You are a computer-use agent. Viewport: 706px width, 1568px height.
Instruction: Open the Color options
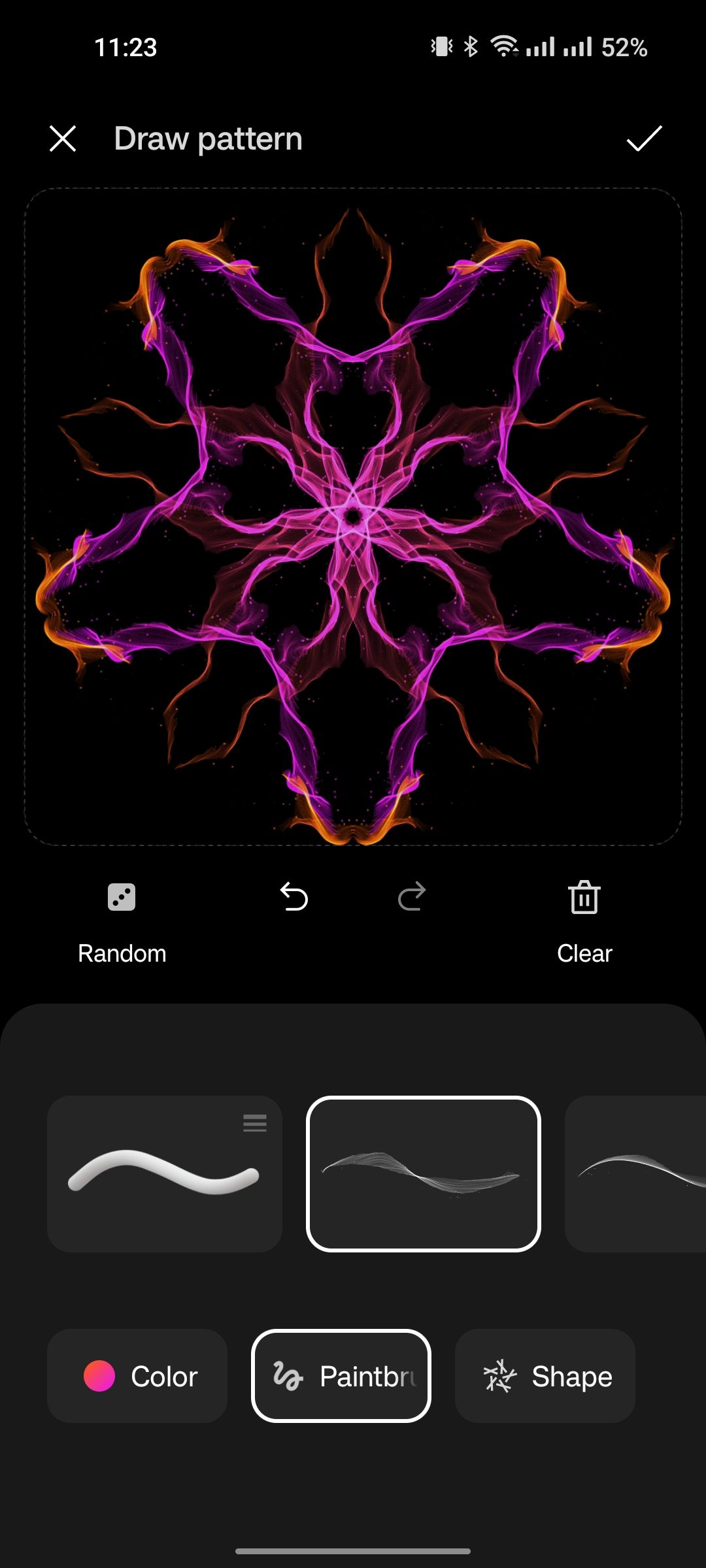(x=137, y=1376)
